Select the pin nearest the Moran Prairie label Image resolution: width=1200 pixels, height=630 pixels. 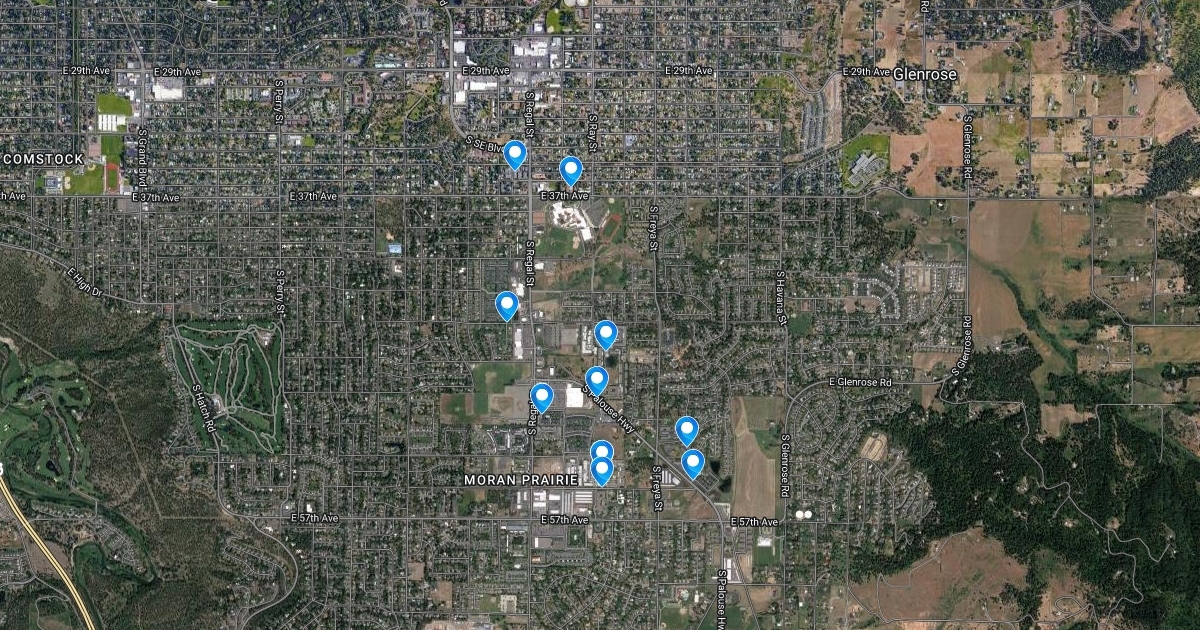tap(601, 469)
